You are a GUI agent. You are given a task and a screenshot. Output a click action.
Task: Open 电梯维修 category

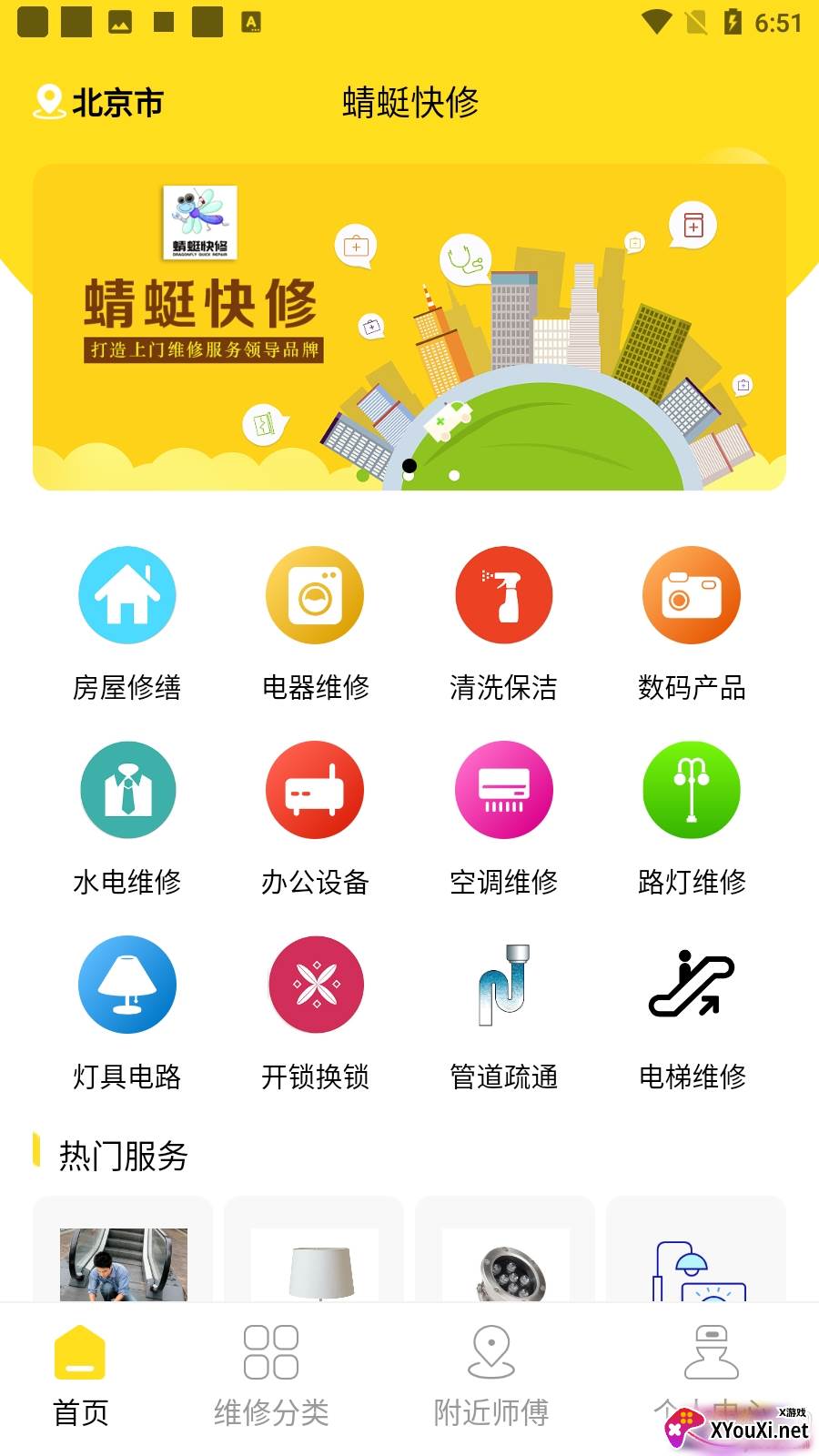[692, 985]
